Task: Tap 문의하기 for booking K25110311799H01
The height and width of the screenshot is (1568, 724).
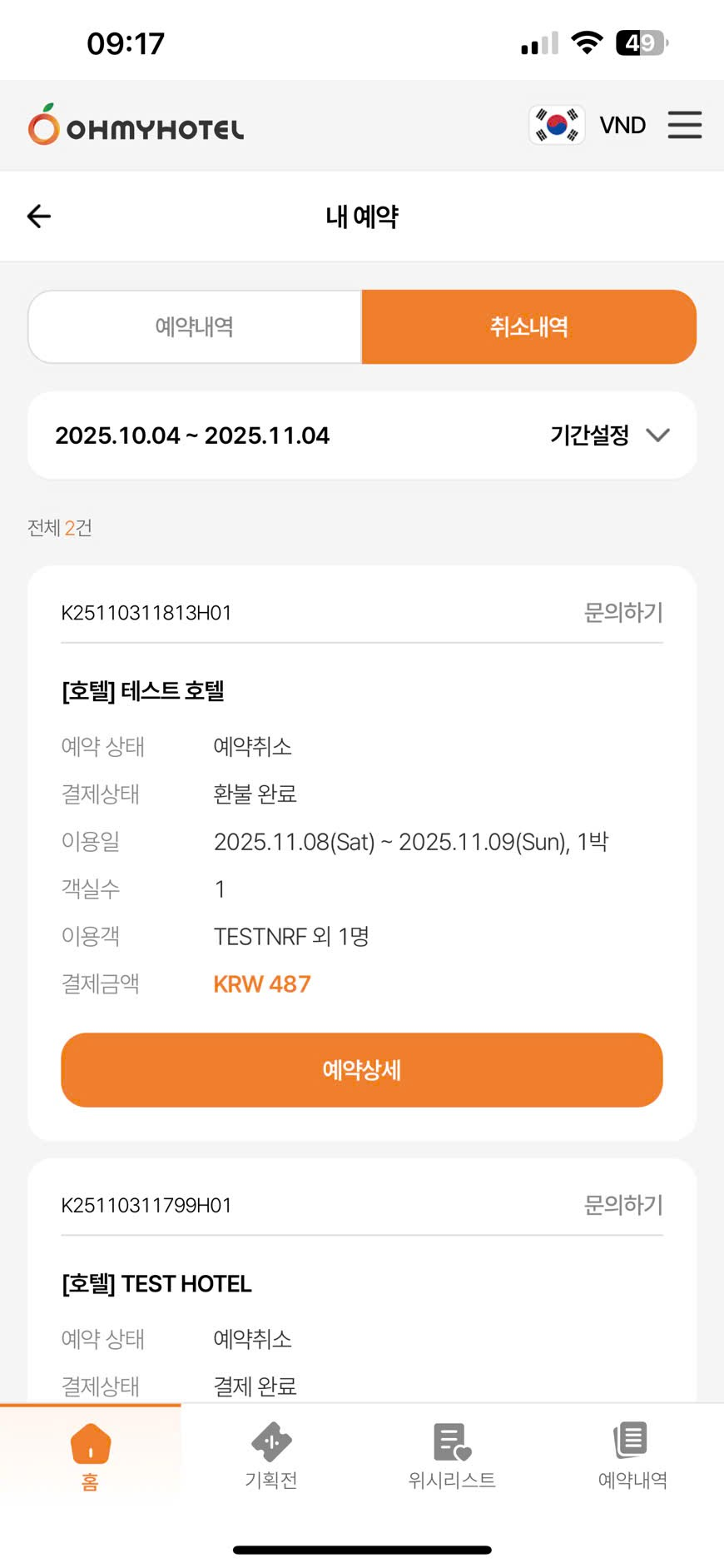Action: point(622,1205)
